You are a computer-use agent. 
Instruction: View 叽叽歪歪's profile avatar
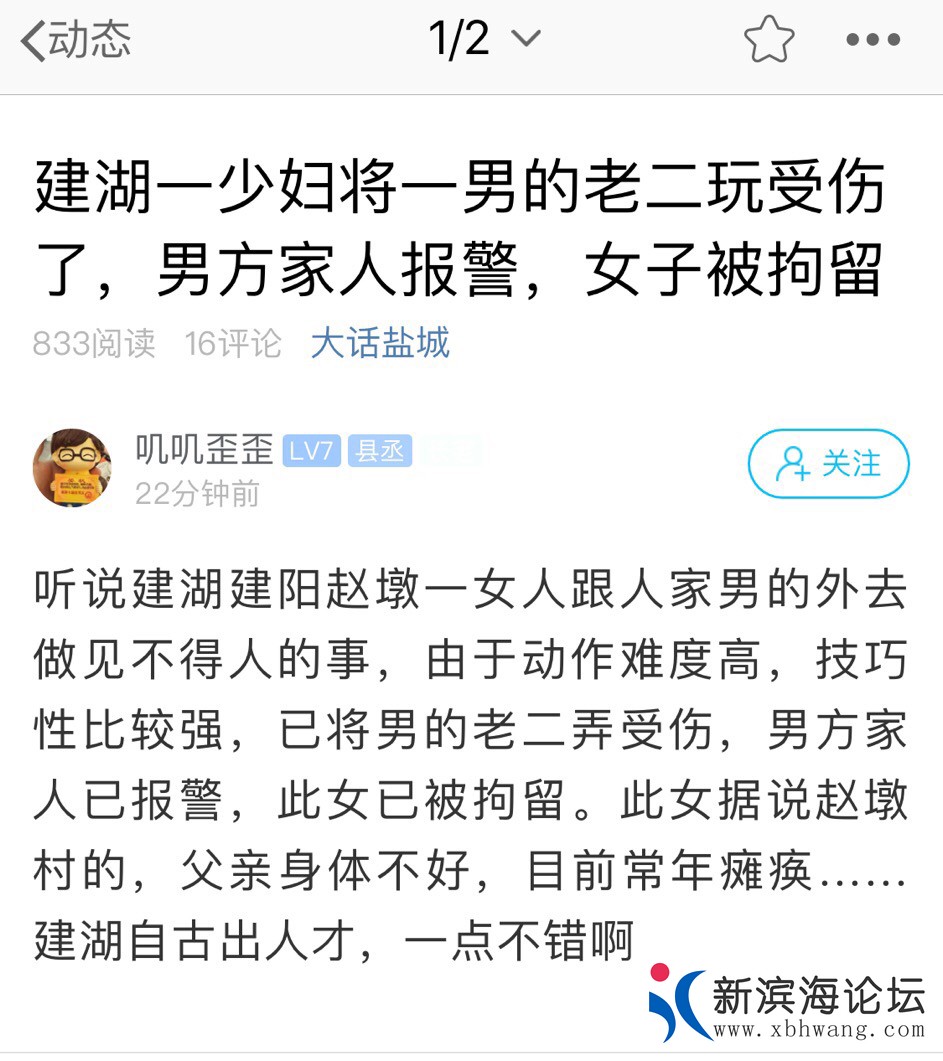pyautogui.click(x=72, y=467)
